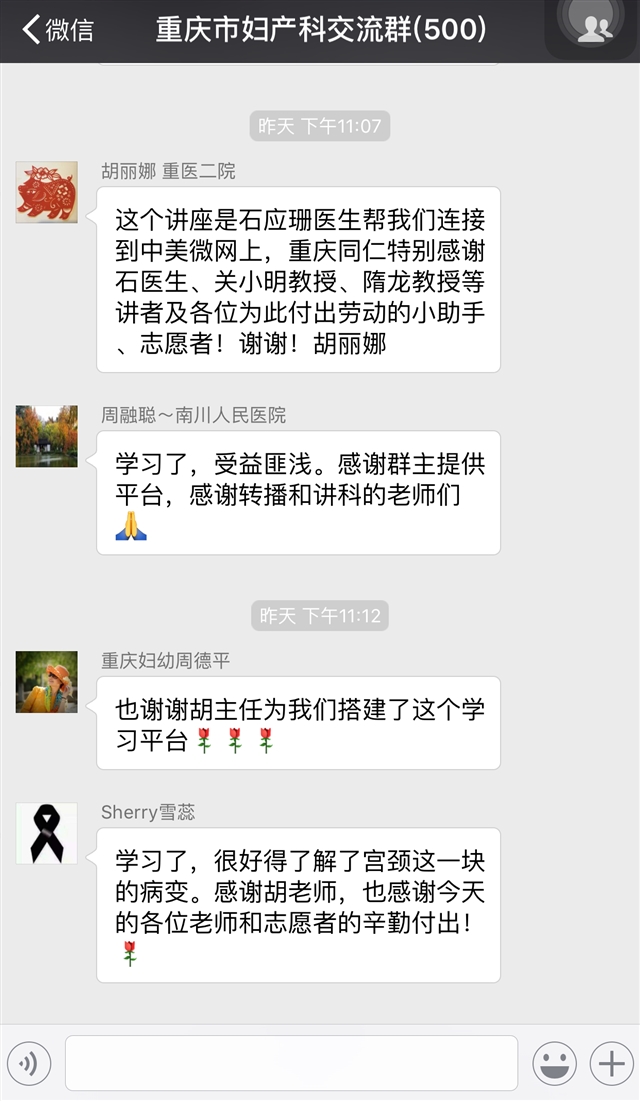Open the emoji sticker panel
The width and height of the screenshot is (640, 1101).
554,1063
